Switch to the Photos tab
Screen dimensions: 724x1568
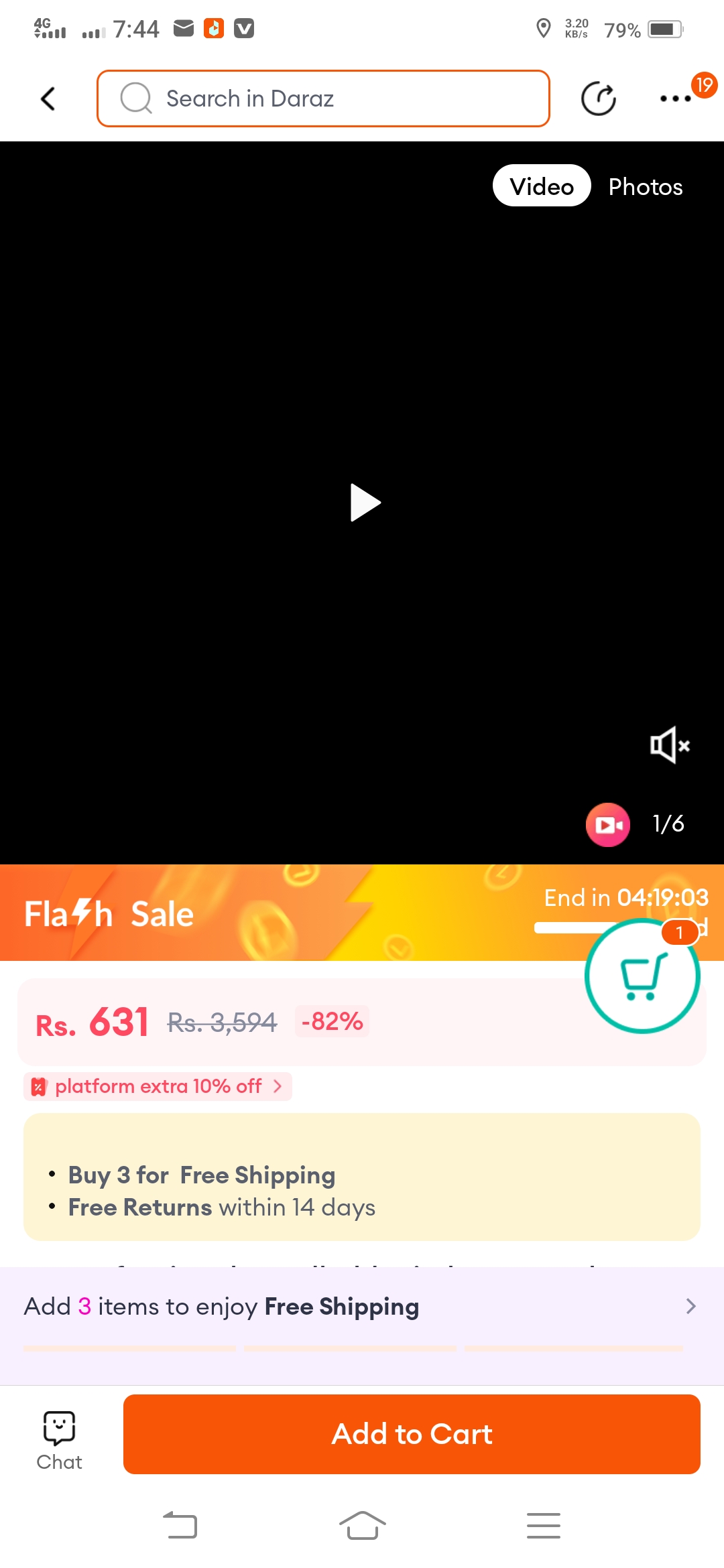coord(645,187)
